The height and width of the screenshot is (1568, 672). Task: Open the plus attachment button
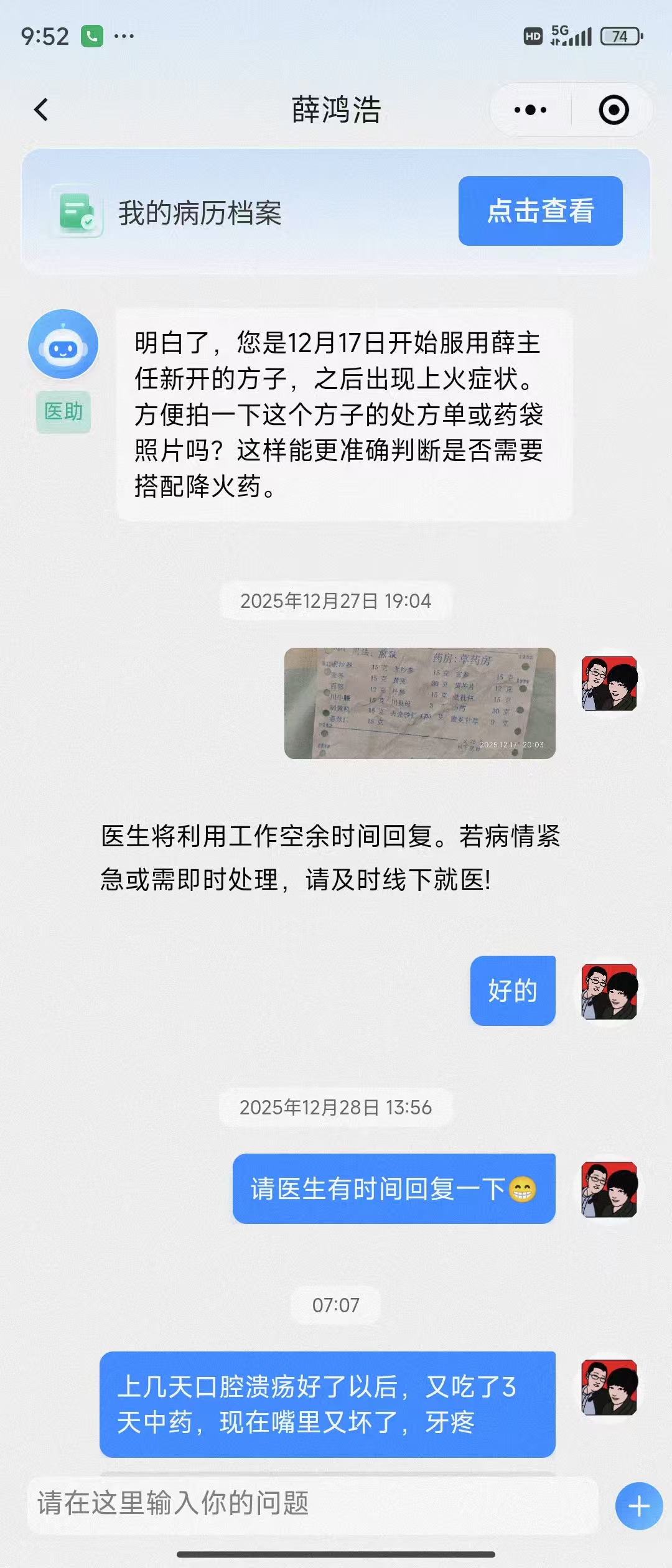click(638, 1506)
